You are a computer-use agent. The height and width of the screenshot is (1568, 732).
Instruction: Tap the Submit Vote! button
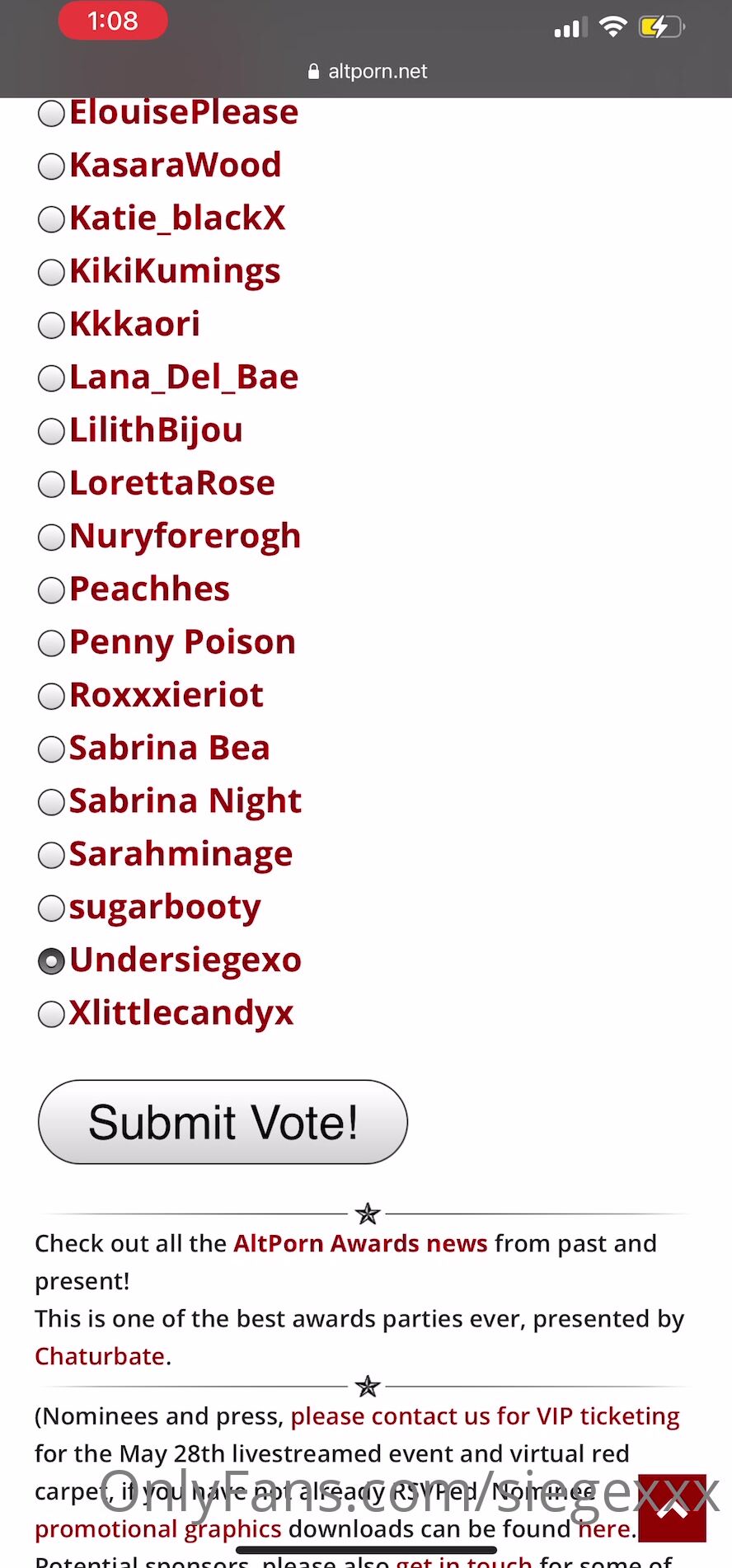223,1122
